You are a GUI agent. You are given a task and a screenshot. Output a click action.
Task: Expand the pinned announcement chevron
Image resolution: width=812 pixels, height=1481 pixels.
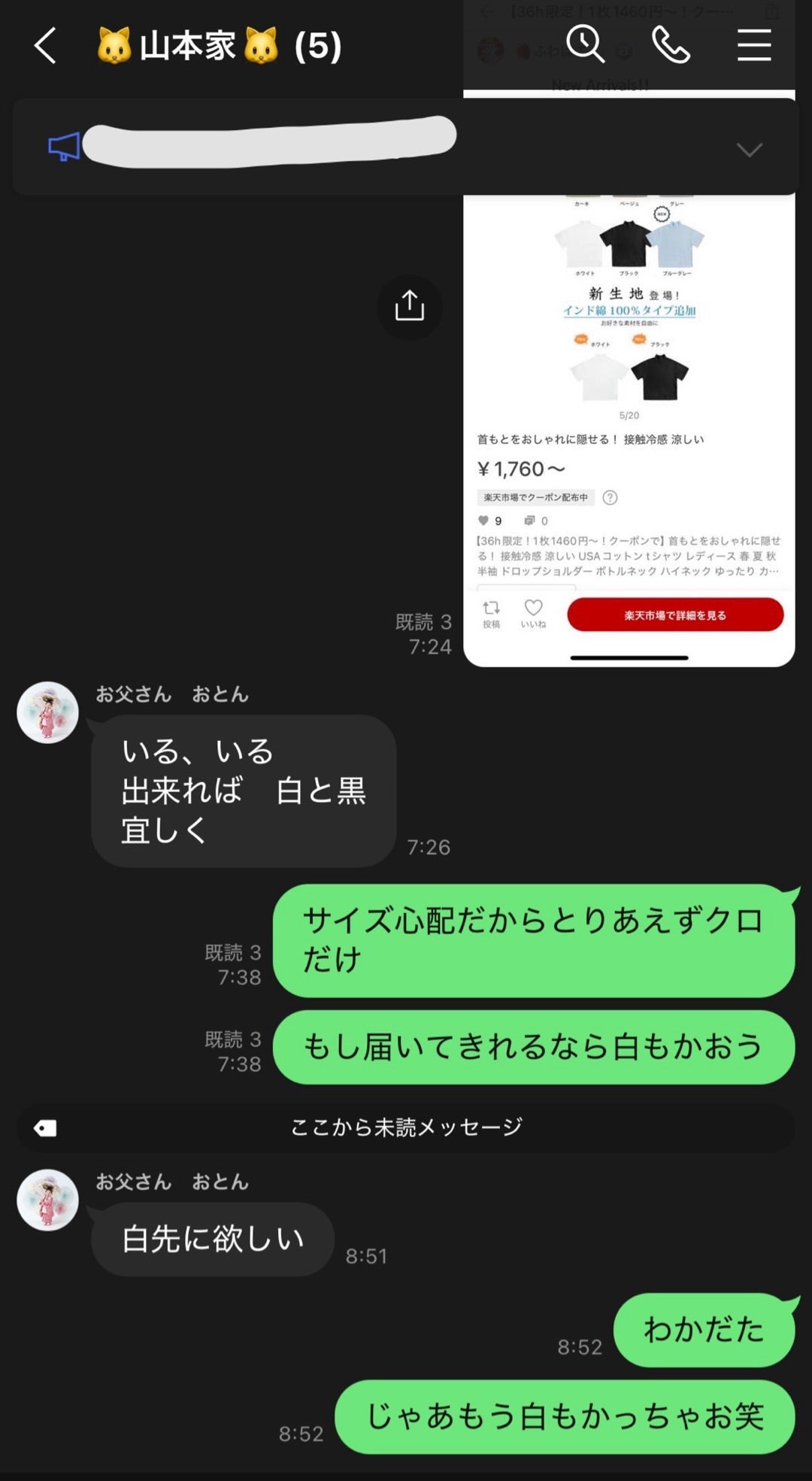(749, 149)
